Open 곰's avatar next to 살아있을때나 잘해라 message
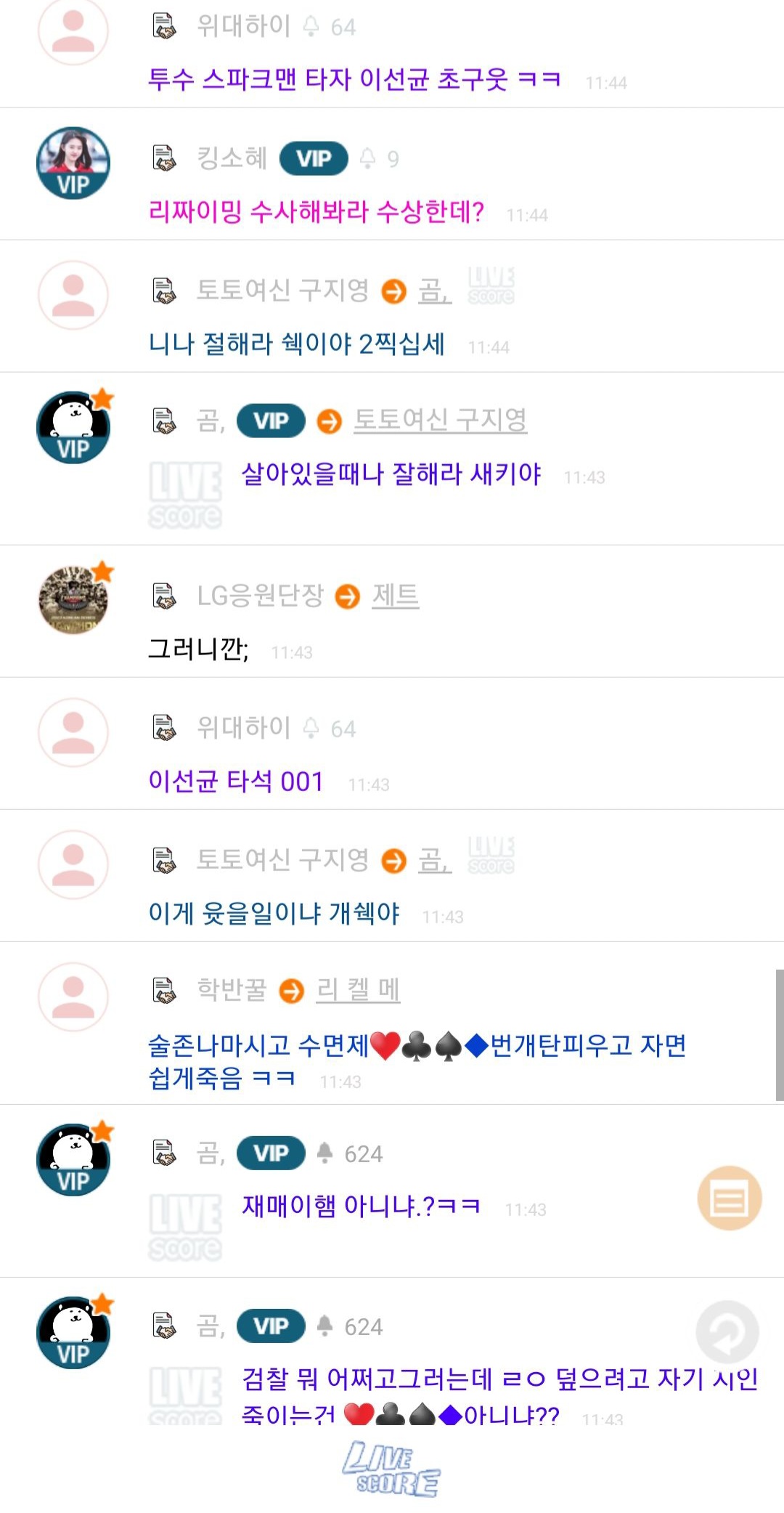This screenshot has height=1513, width=784. [73, 427]
